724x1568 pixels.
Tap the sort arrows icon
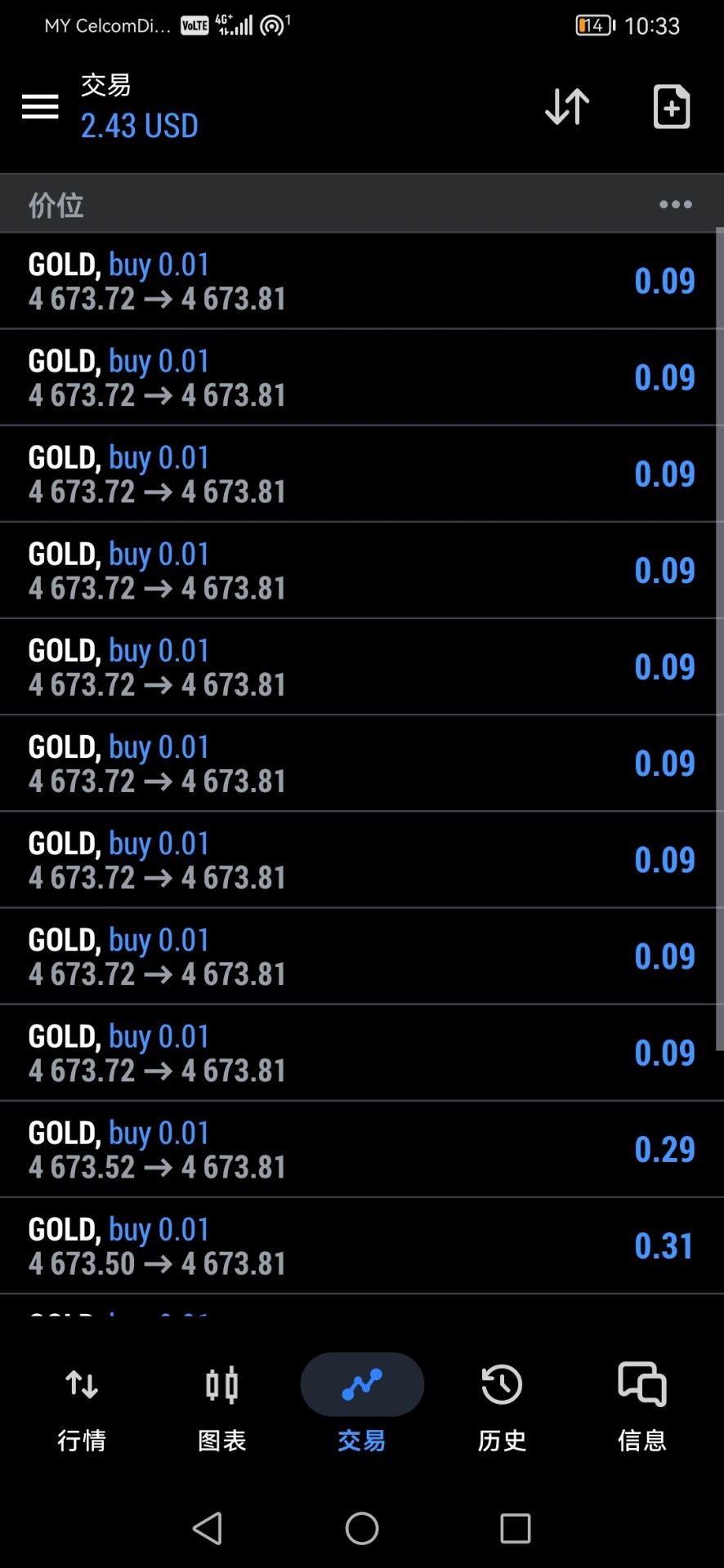[567, 106]
